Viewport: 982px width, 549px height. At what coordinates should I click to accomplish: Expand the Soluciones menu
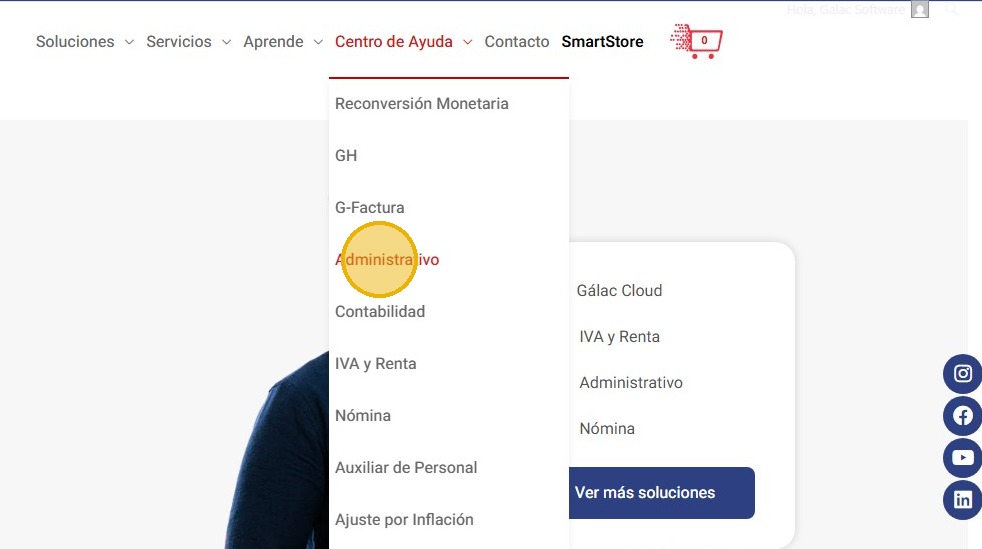click(x=84, y=42)
